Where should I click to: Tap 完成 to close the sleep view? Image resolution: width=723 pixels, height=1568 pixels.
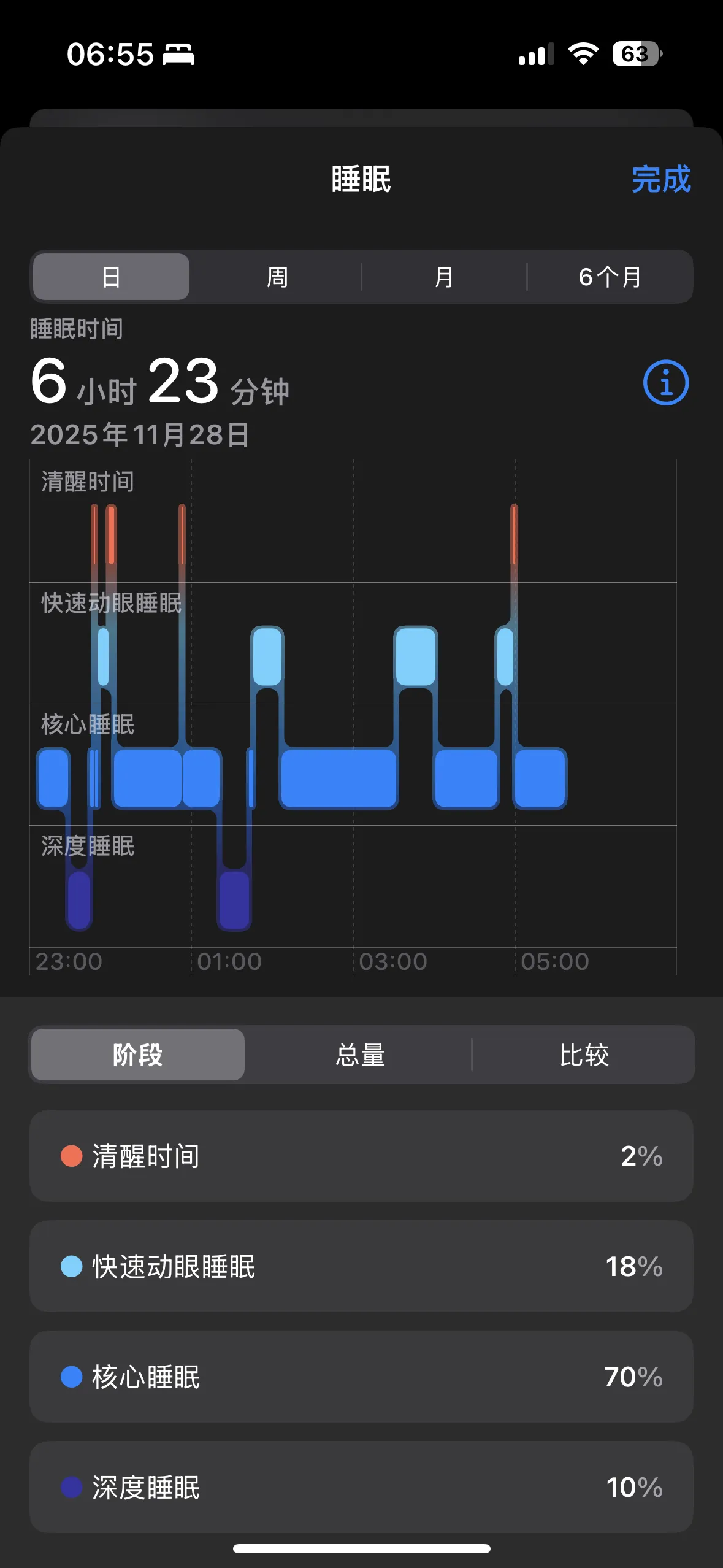pyautogui.click(x=660, y=180)
